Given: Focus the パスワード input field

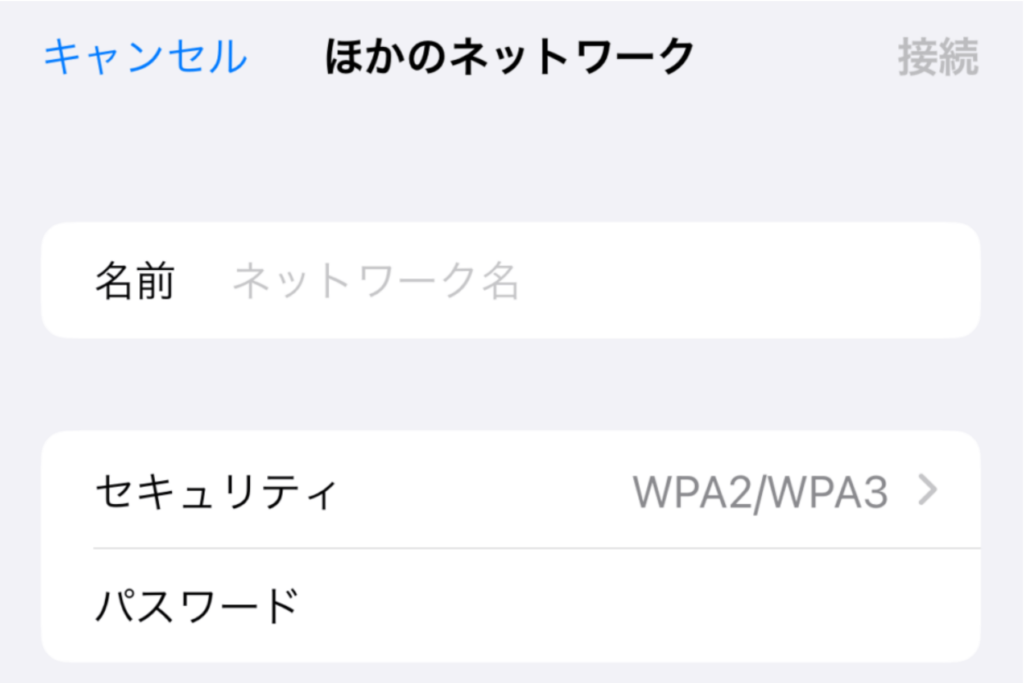Looking at the screenshot, I should point(620,605).
